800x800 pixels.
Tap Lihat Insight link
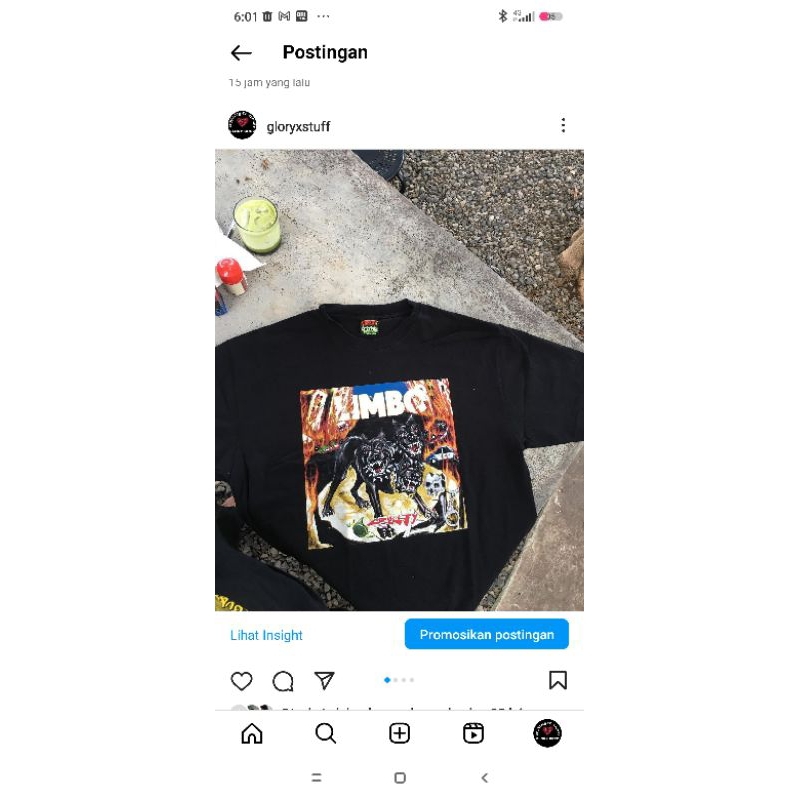266,635
